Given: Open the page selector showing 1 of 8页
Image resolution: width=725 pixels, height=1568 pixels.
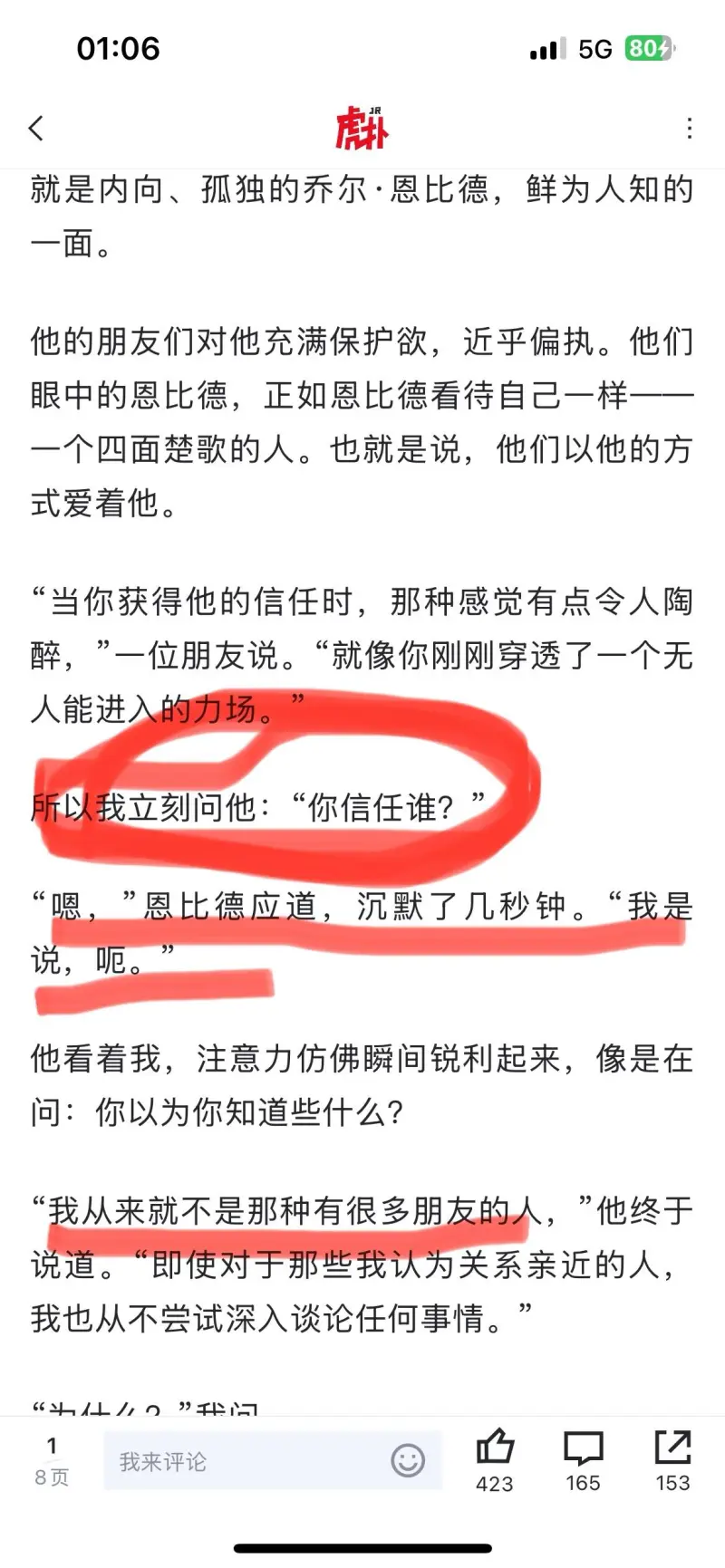Looking at the screenshot, I should click(x=52, y=1461).
